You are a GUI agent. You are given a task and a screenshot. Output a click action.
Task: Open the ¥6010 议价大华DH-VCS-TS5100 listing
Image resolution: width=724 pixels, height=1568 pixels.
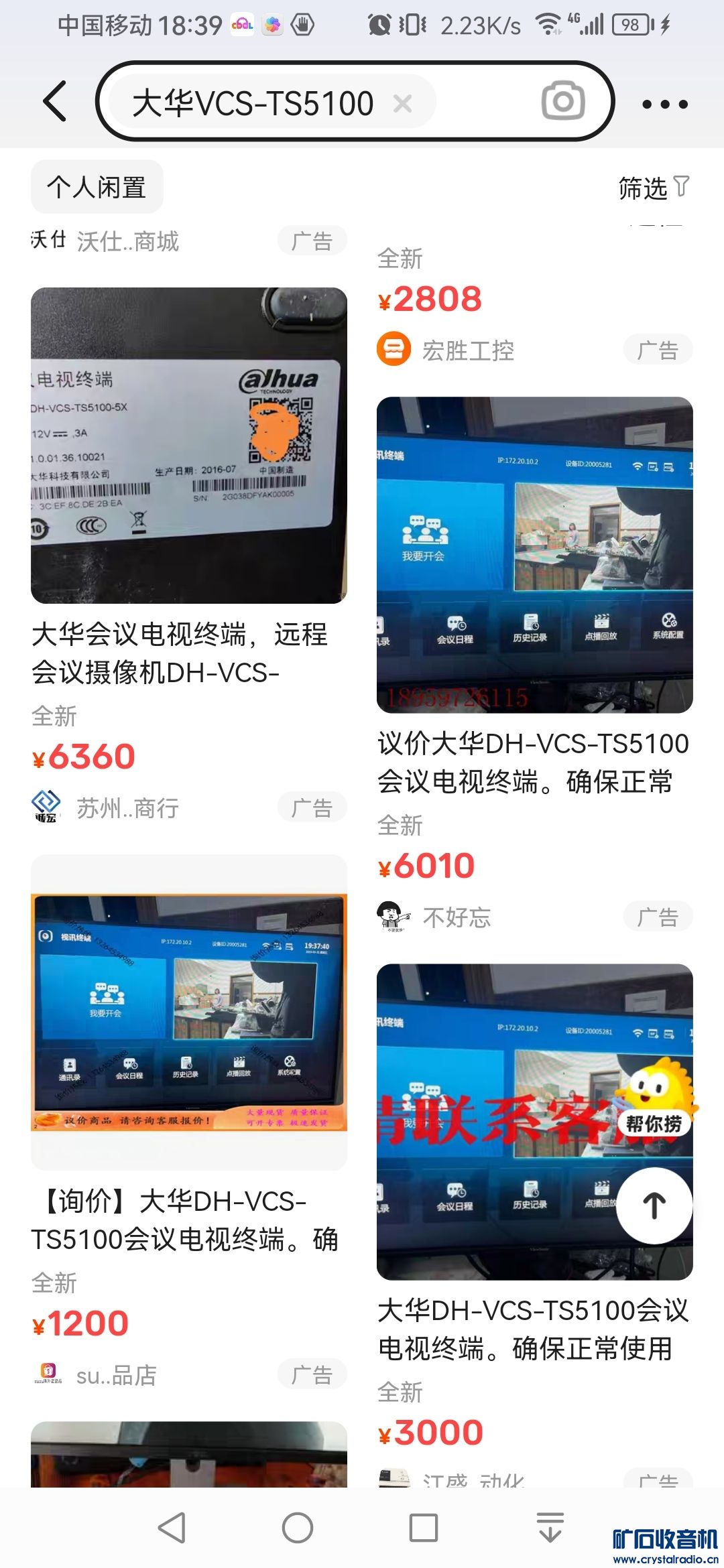[x=534, y=555]
